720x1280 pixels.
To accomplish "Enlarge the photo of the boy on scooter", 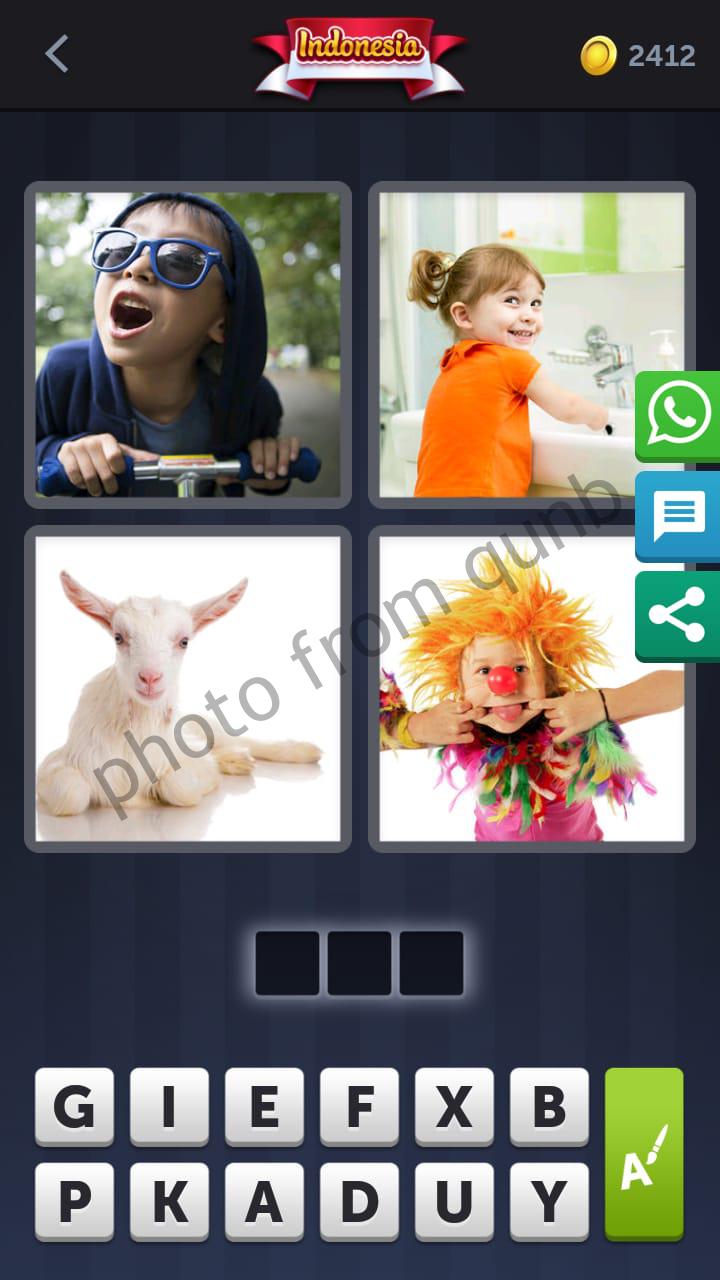I will 188,345.
